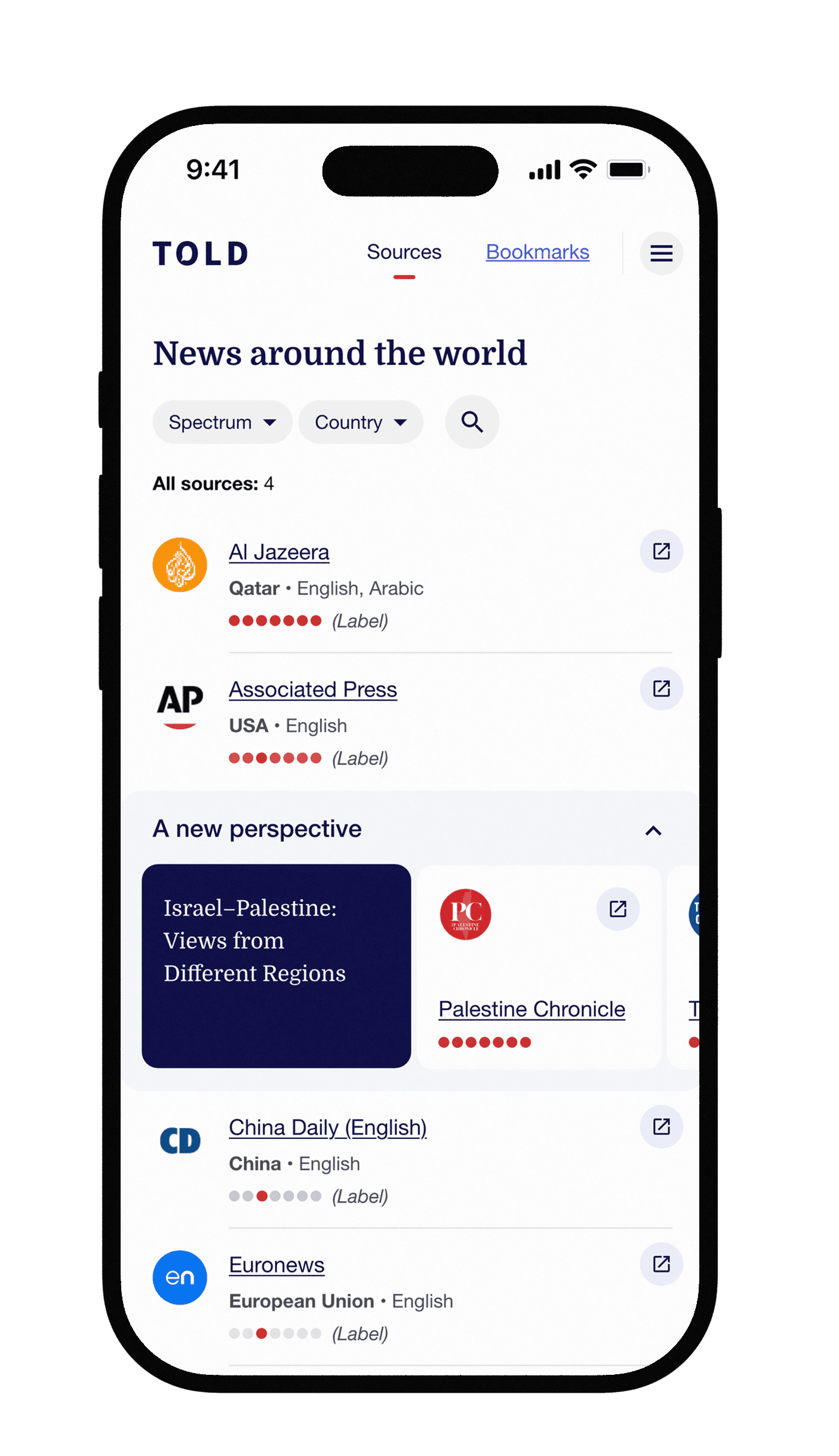Viewport: 839px width, 1456px height.
Task: Select the Sources tab
Action: [404, 252]
